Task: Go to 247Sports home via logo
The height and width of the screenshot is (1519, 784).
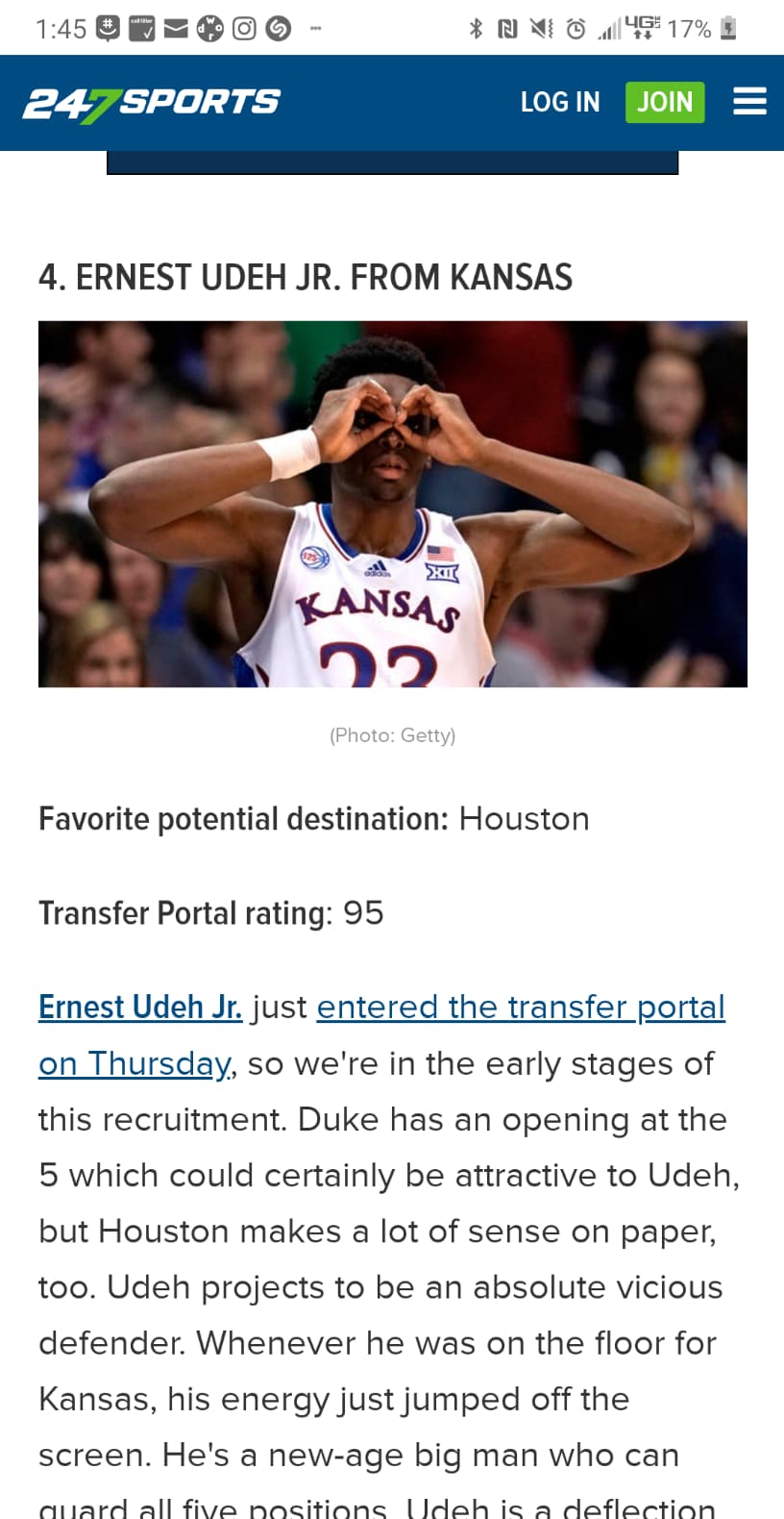Action: [x=152, y=104]
